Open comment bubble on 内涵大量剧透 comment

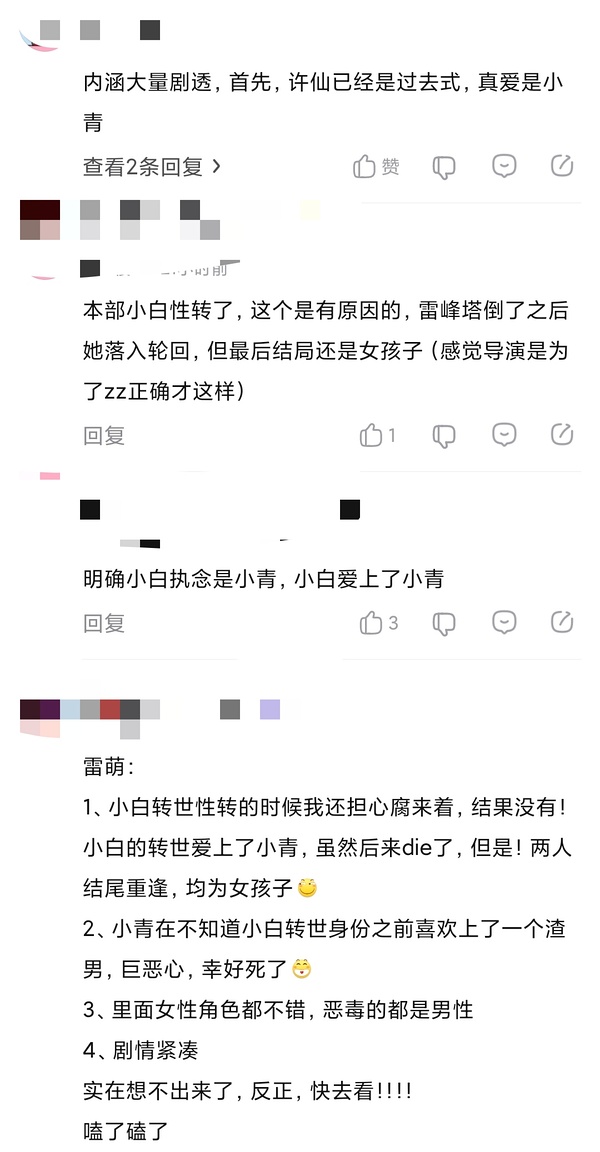coord(504,166)
